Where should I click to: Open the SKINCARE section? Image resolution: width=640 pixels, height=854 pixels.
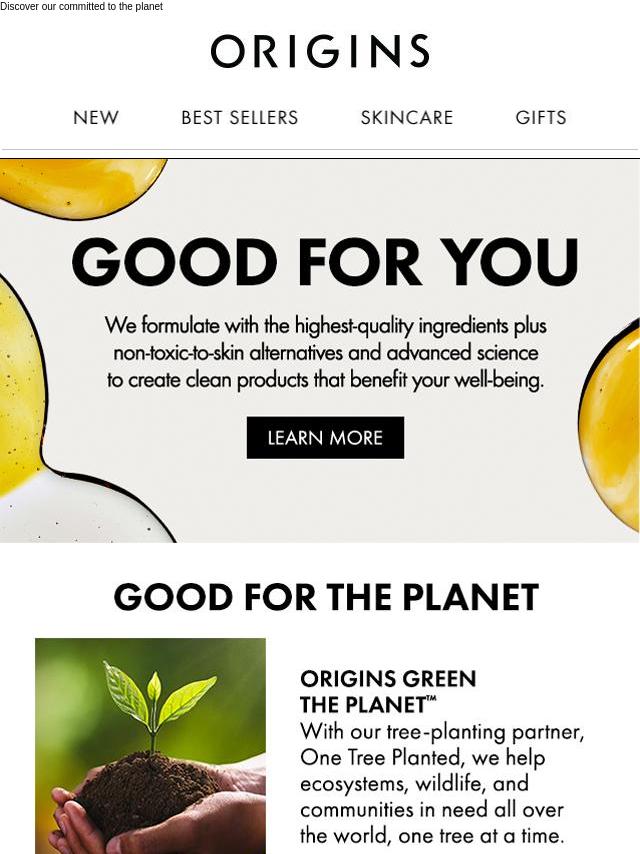click(406, 118)
